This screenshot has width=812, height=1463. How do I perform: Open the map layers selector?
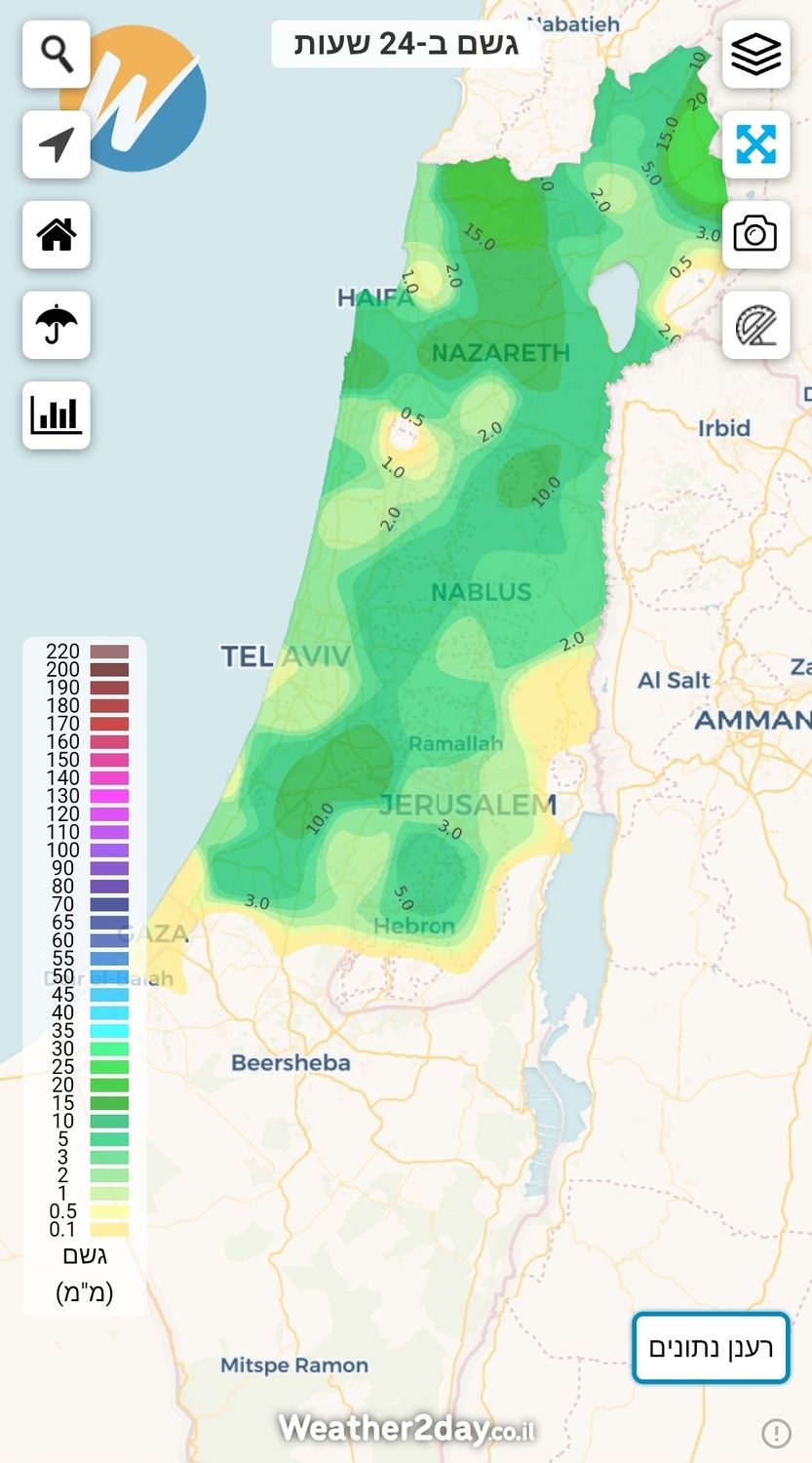coord(755,55)
